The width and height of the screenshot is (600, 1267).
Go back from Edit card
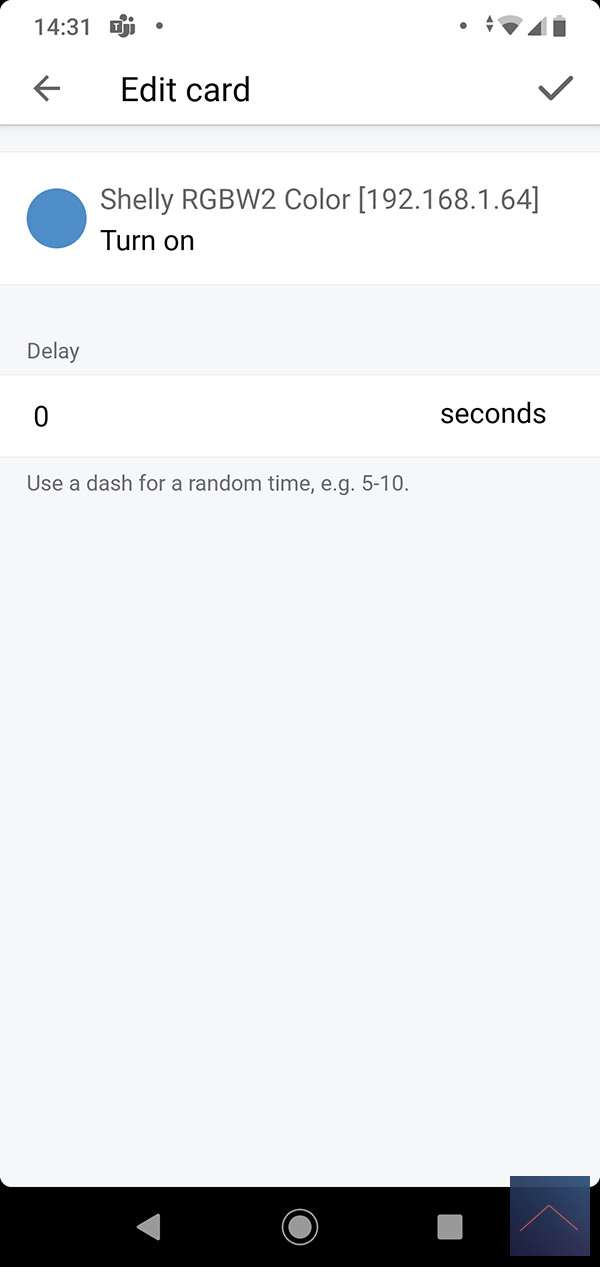tap(47, 89)
